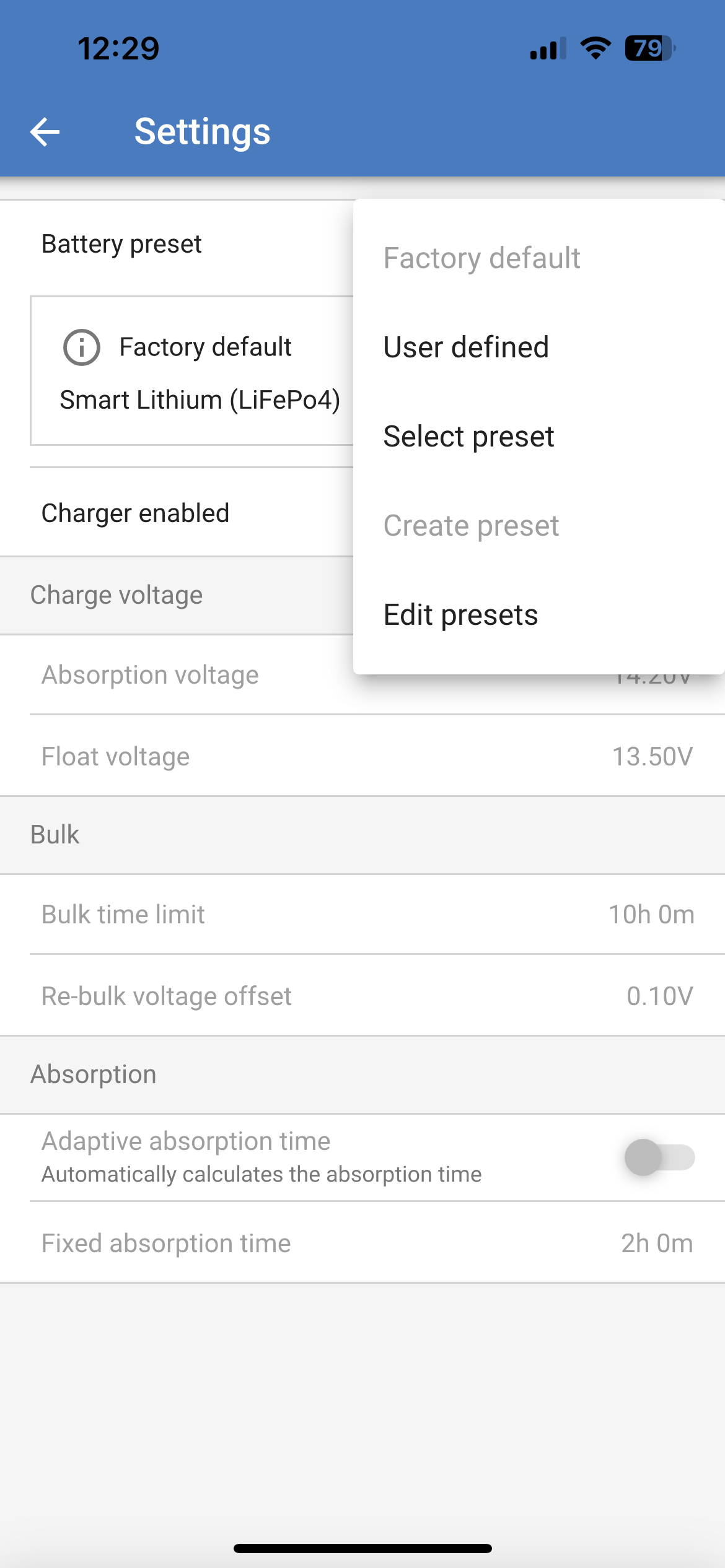Open Re-bulk voltage offset row
The height and width of the screenshot is (1568, 725).
(x=362, y=996)
